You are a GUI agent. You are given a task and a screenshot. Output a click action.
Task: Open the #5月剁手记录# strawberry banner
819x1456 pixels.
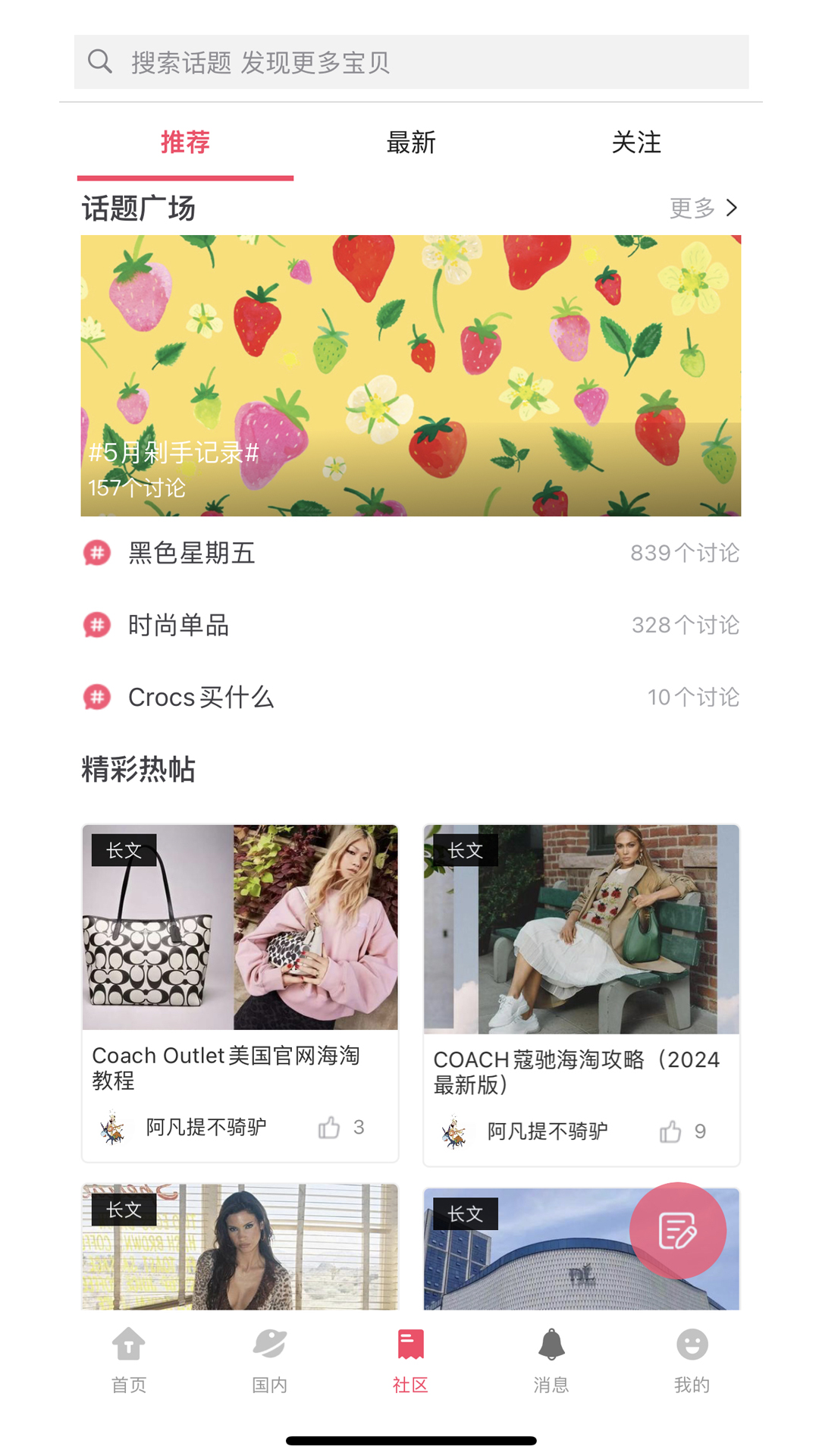[409, 375]
